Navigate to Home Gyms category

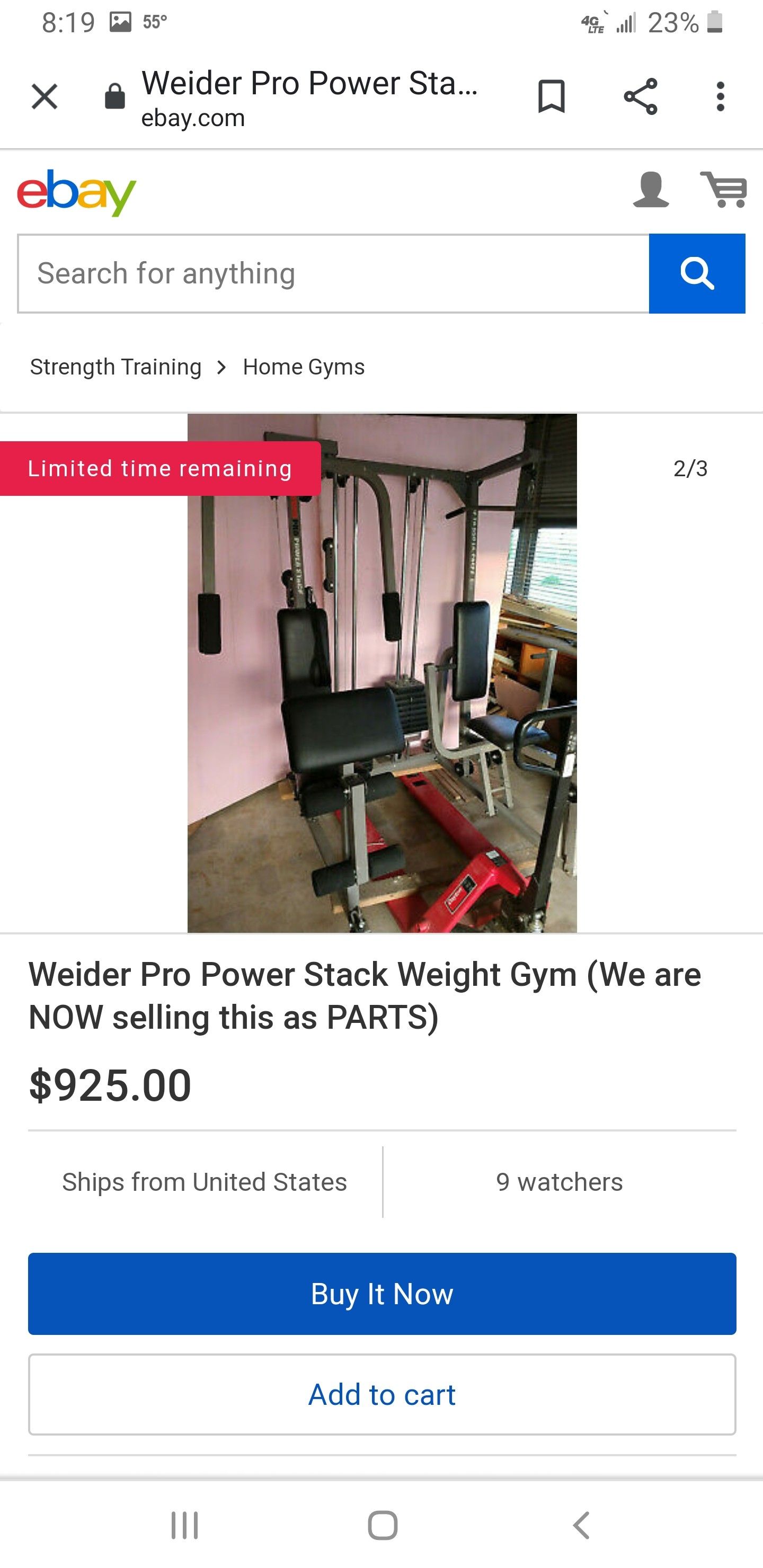pyautogui.click(x=303, y=366)
